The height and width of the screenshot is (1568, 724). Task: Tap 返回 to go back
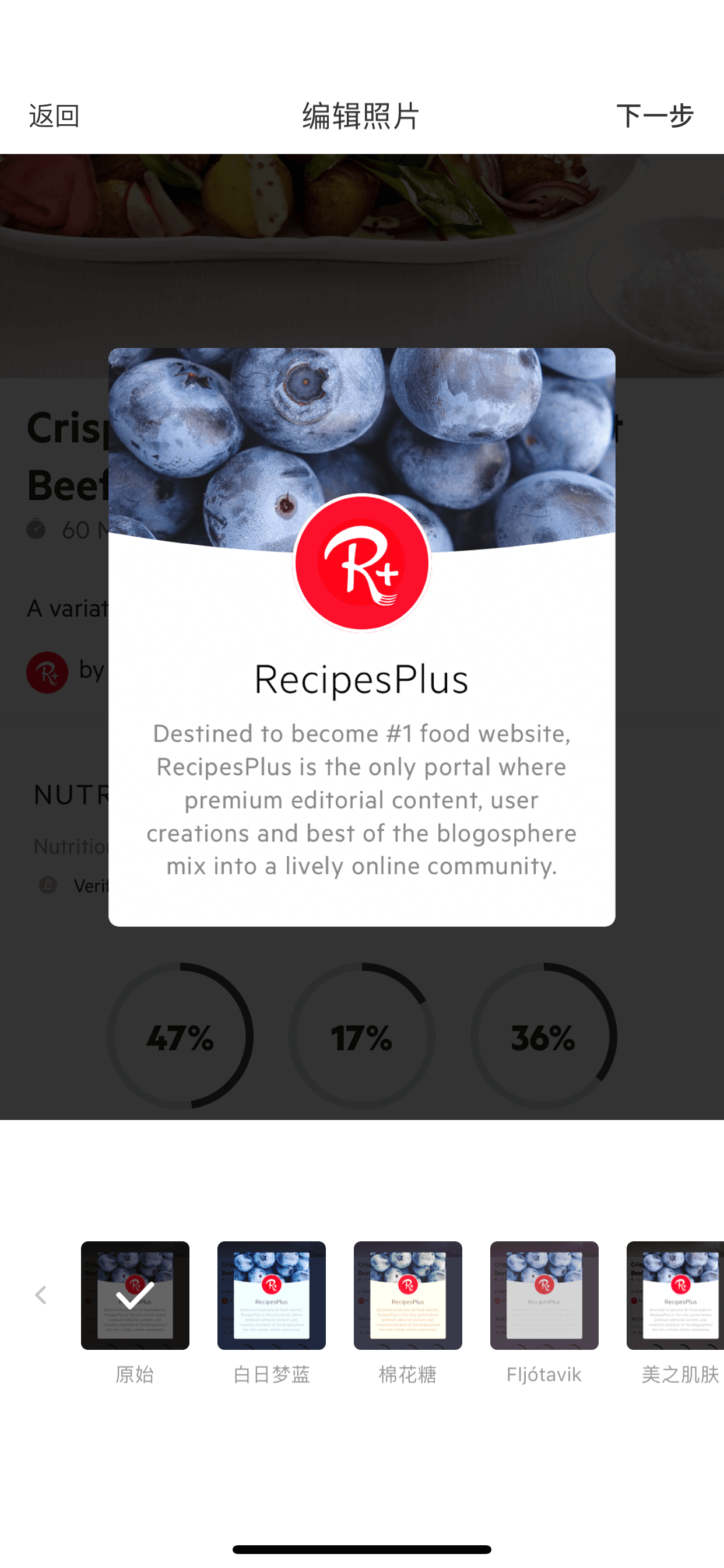pos(54,116)
